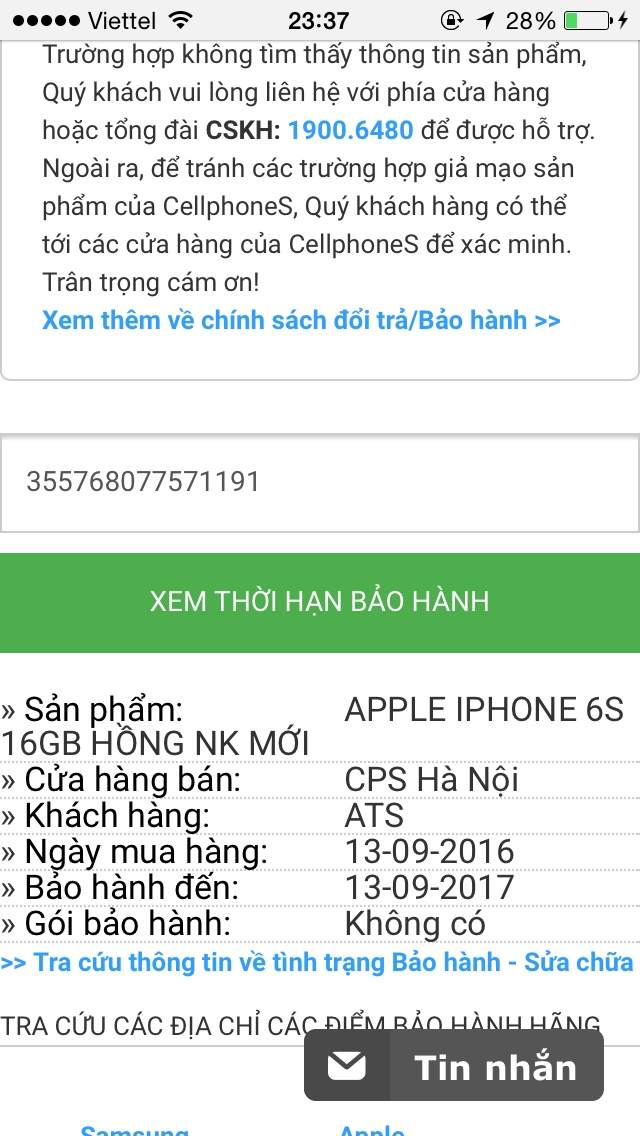The width and height of the screenshot is (640, 1136).
Task: Call the CSKH hotline 1900.6480
Action: (350, 130)
